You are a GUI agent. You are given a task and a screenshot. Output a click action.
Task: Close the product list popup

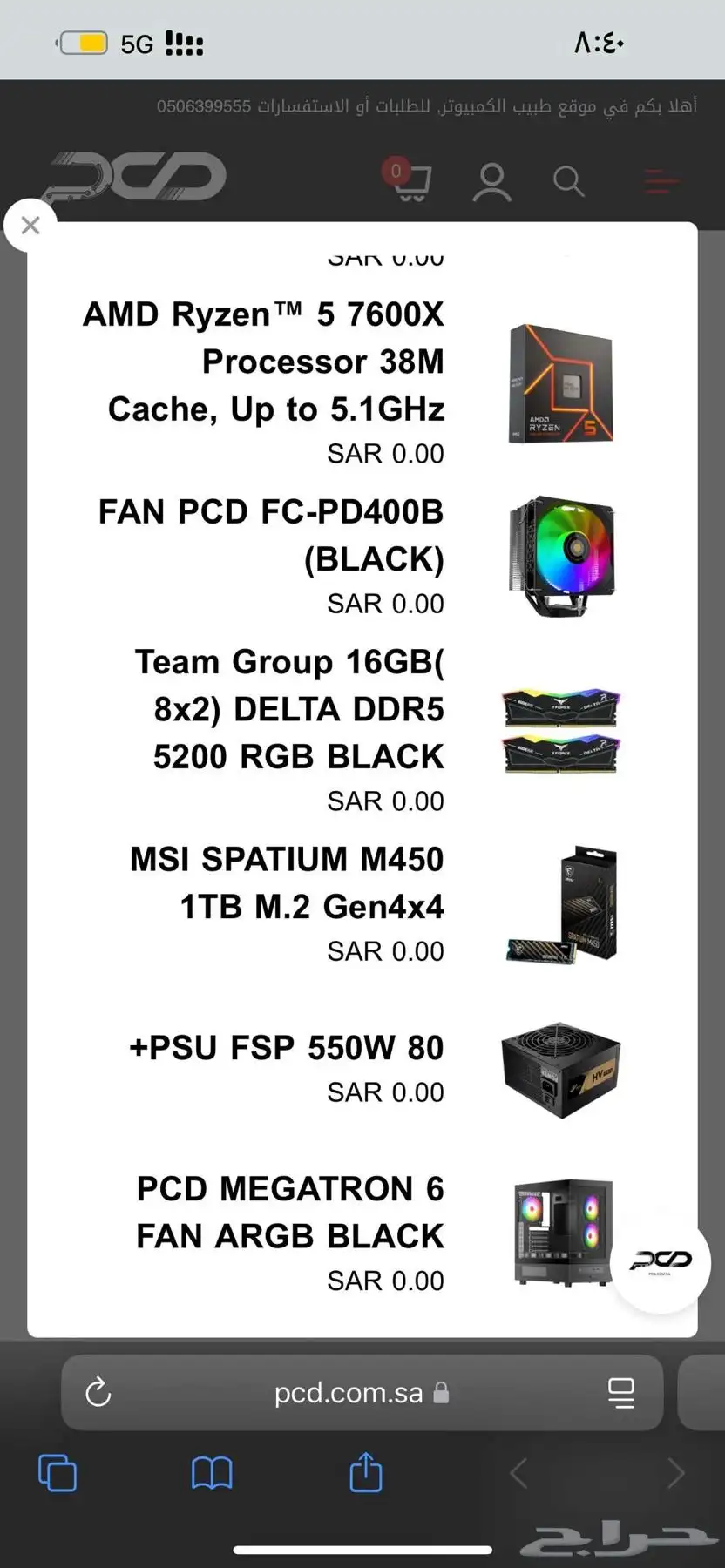(x=30, y=226)
